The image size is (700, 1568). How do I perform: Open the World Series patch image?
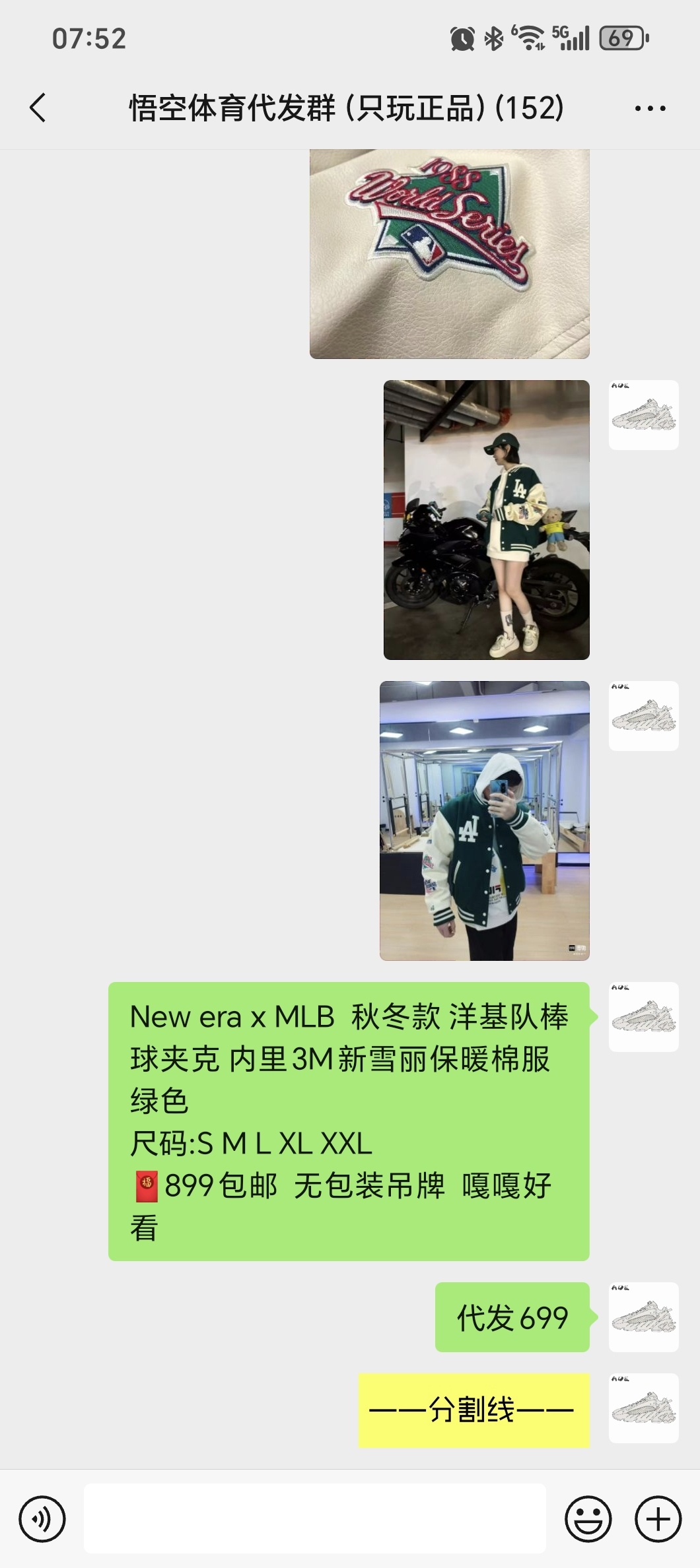pyautogui.click(x=449, y=254)
